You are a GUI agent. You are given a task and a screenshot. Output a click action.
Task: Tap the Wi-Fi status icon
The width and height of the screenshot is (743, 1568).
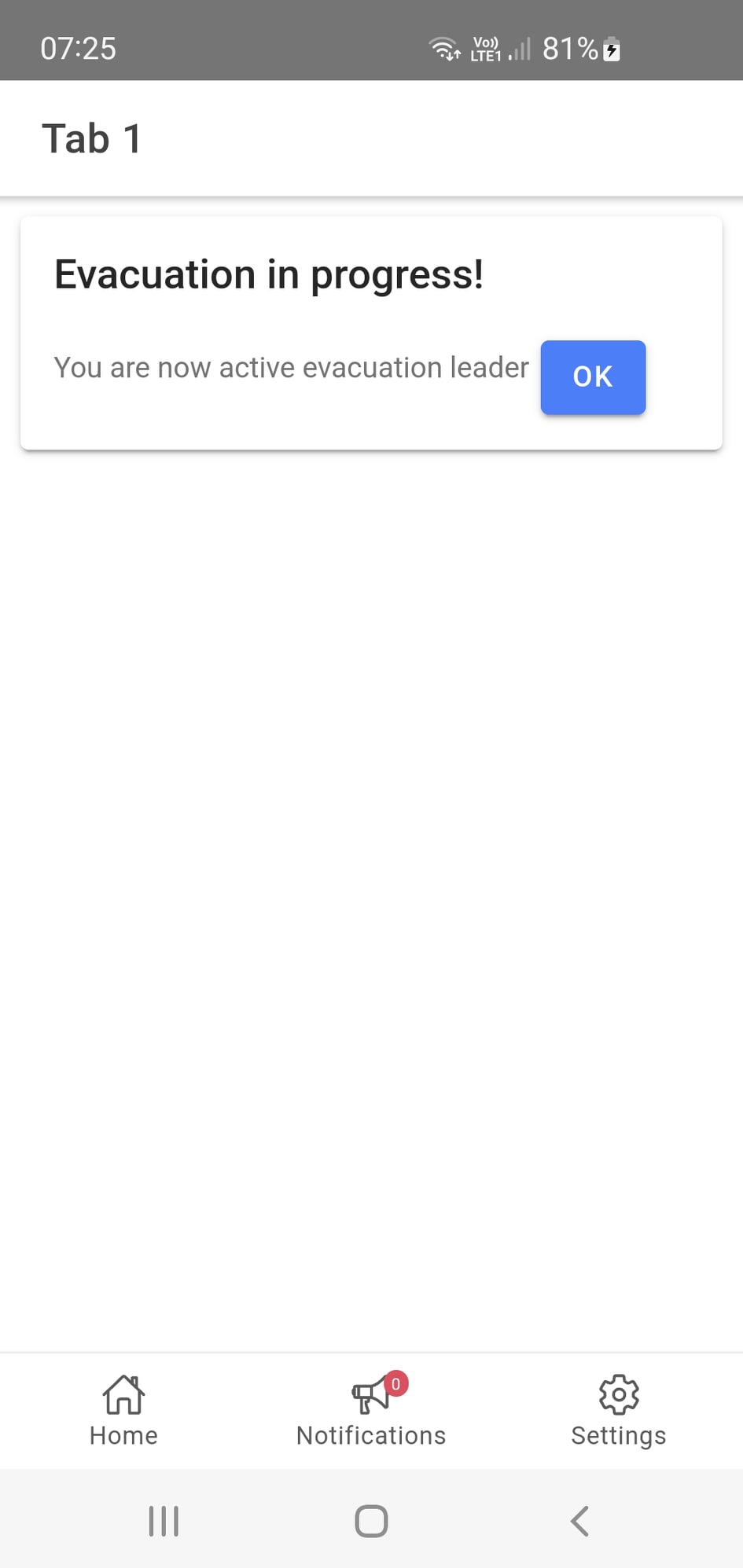[x=443, y=49]
